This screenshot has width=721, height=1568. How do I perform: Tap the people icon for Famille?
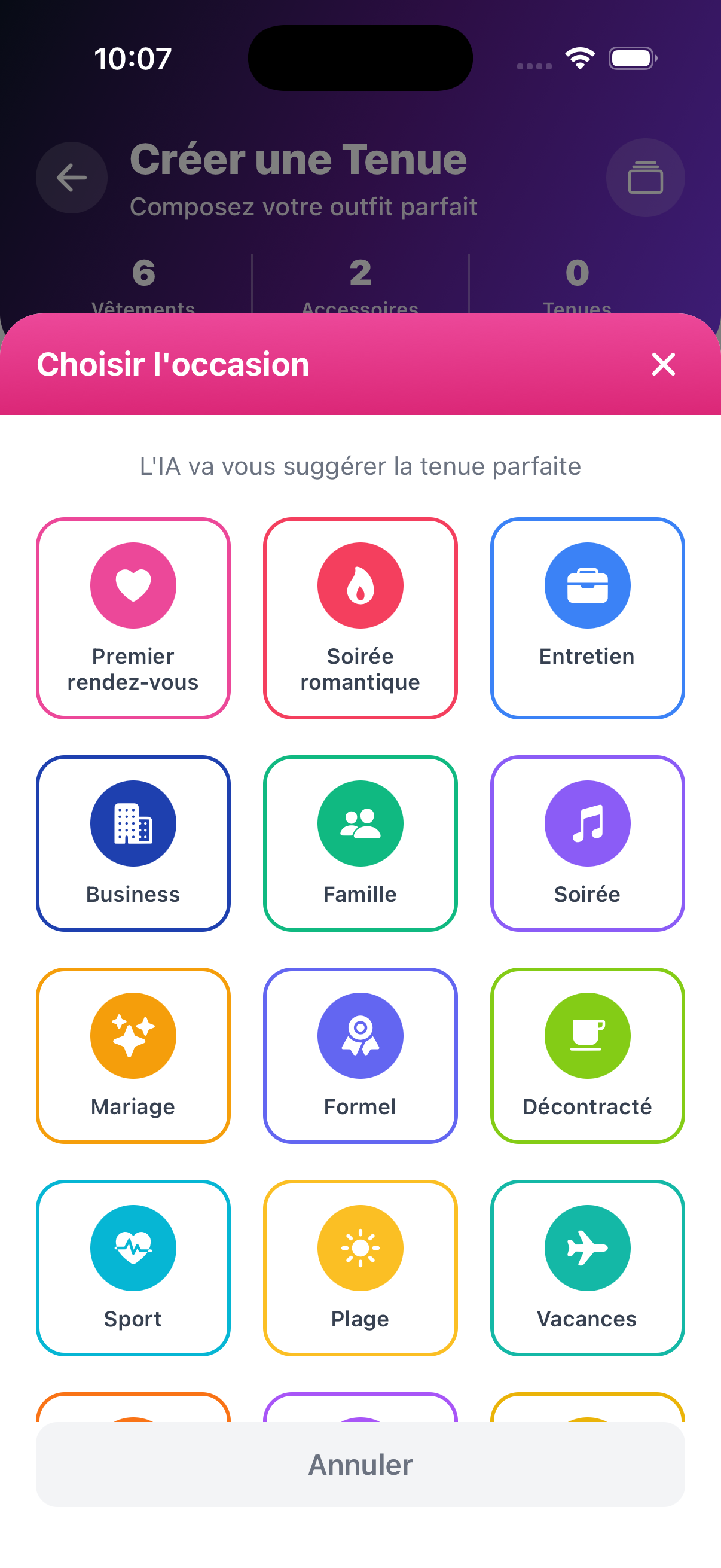[x=359, y=823]
